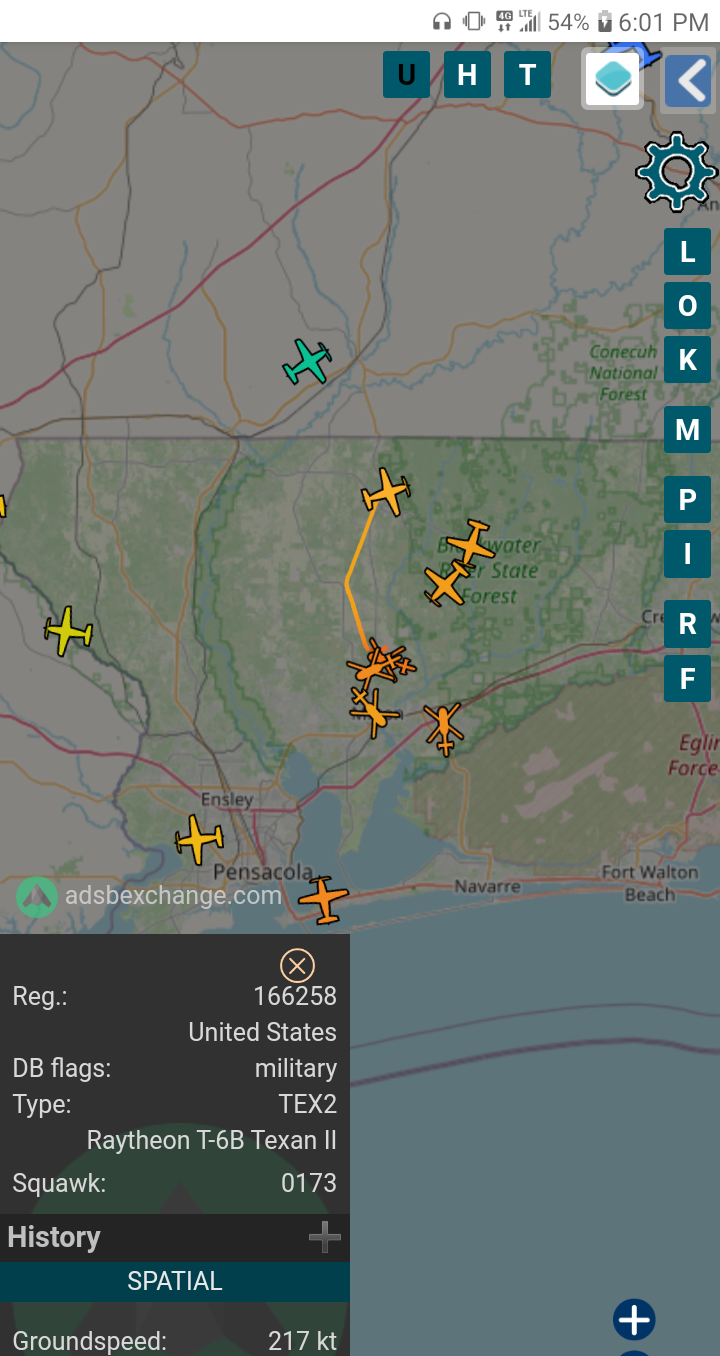Tap the P map option button
The height and width of the screenshot is (1356, 720).
[x=687, y=500]
